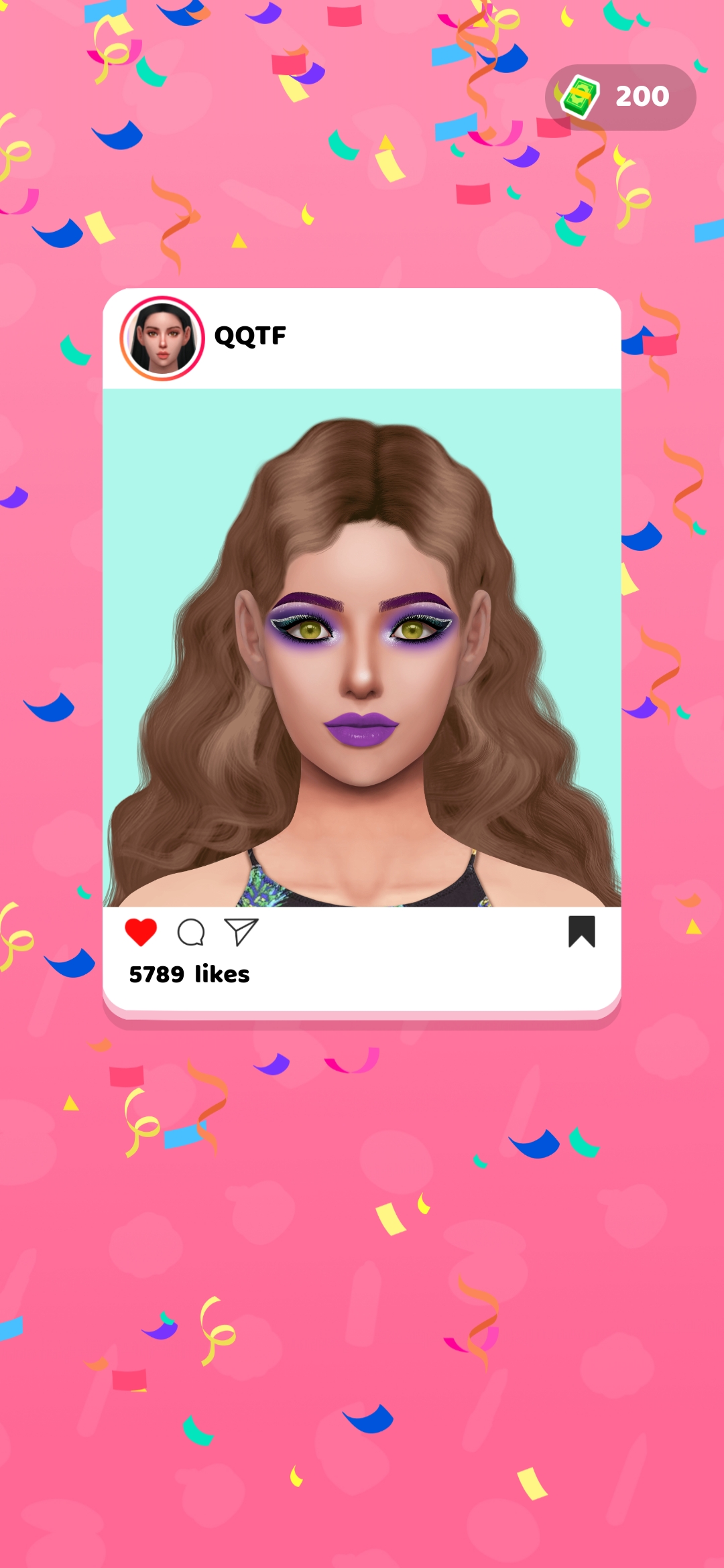
Task: Tap the bookmark icon on the post
Action: [x=581, y=931]
